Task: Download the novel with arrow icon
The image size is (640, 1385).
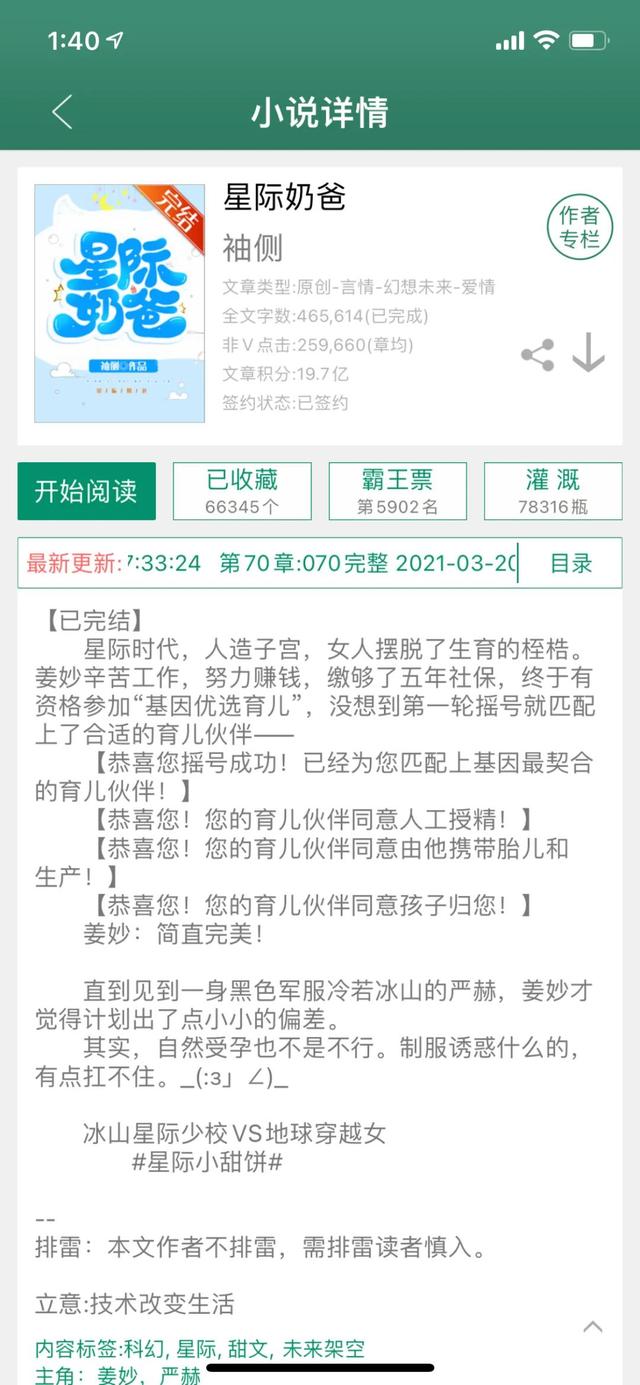Action: [x=589, y=352]
